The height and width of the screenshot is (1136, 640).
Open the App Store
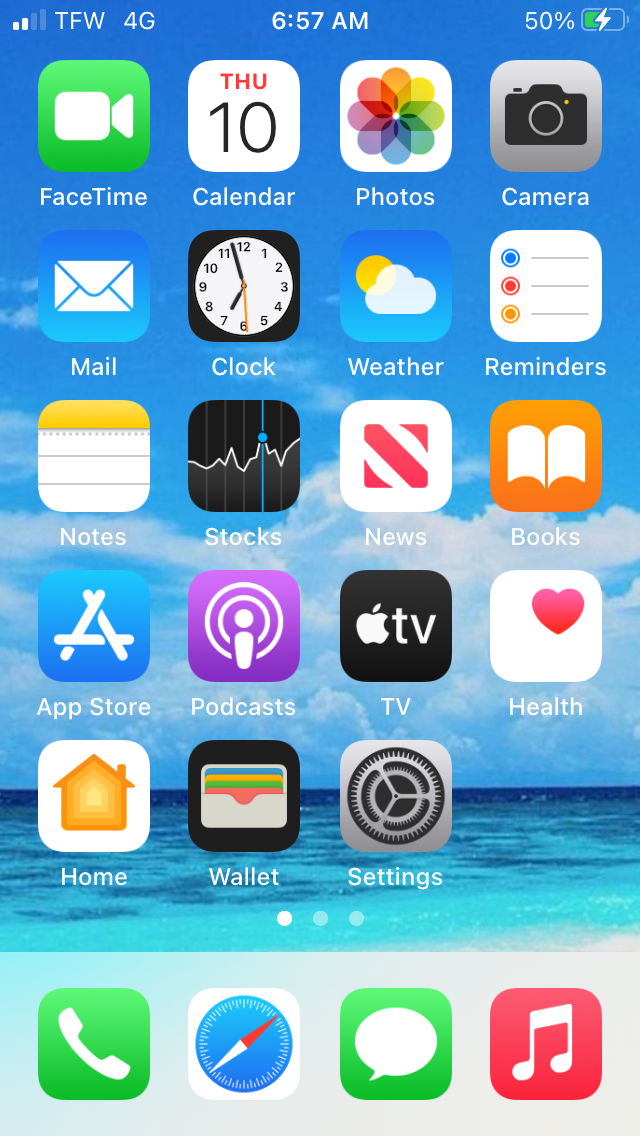[x=94, y=626]
